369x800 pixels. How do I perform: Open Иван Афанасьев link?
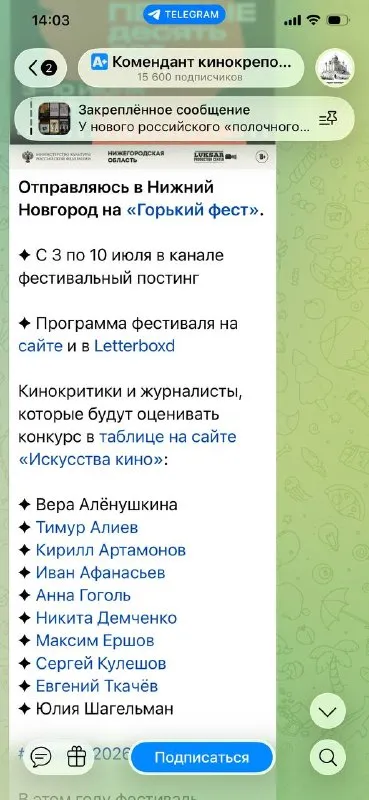101,572
